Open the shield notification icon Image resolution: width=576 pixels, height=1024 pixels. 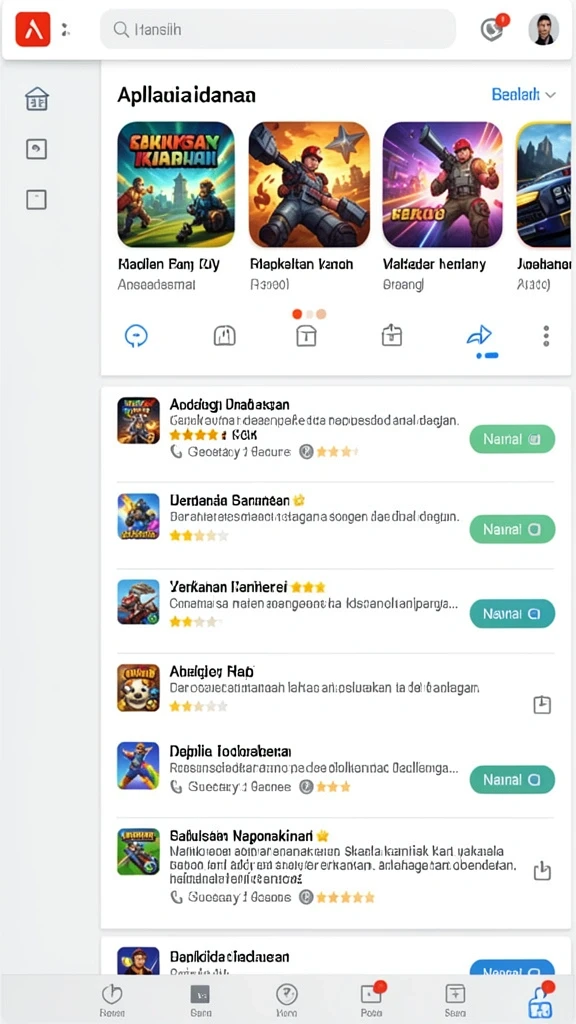pyautogui.click(x=493, y=28)
